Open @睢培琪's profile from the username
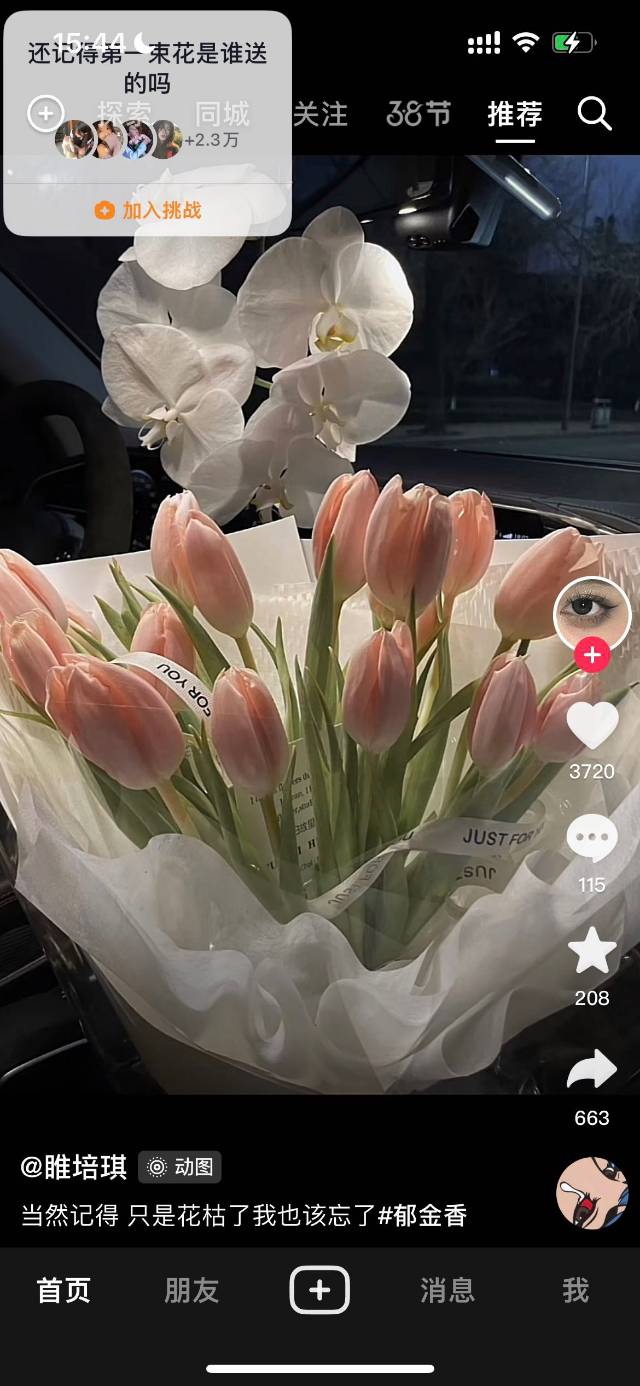The image size is (640, 1386). [74, 1166]
